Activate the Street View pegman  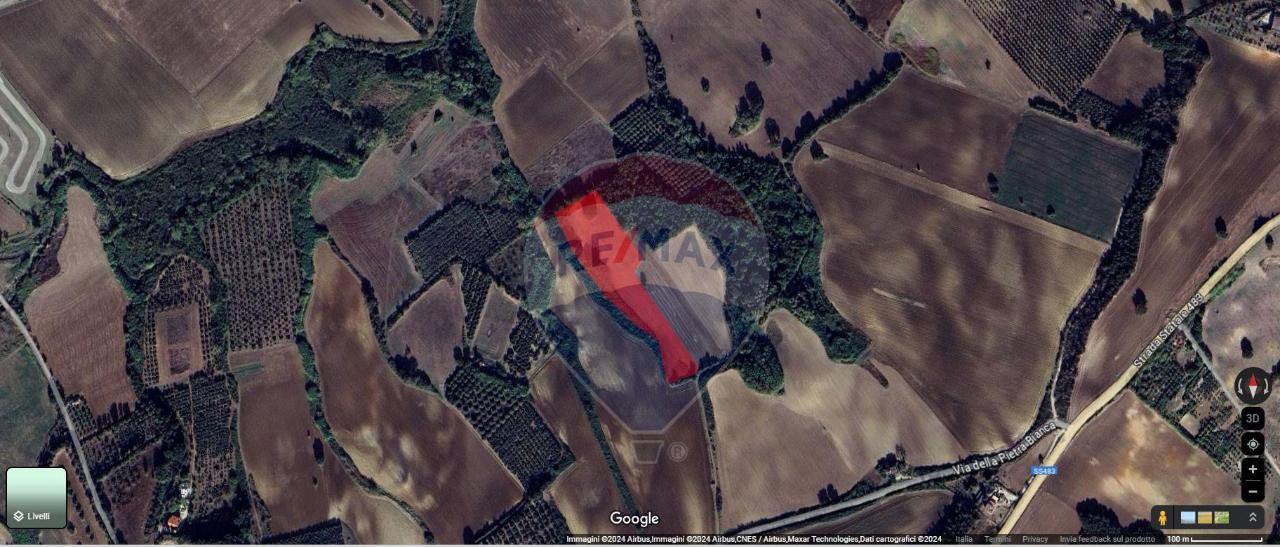(1162, 518)
